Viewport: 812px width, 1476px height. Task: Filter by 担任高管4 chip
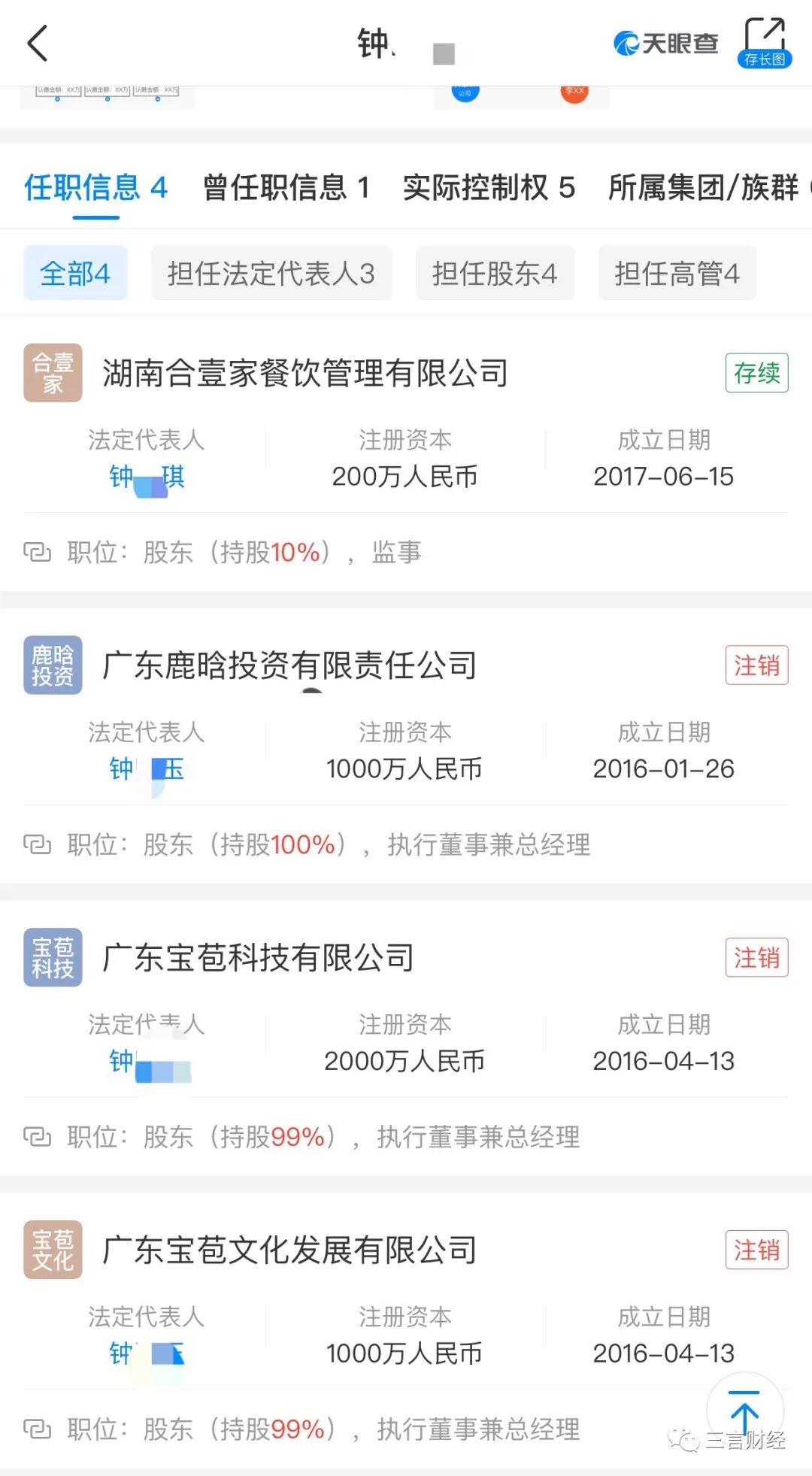677,274
